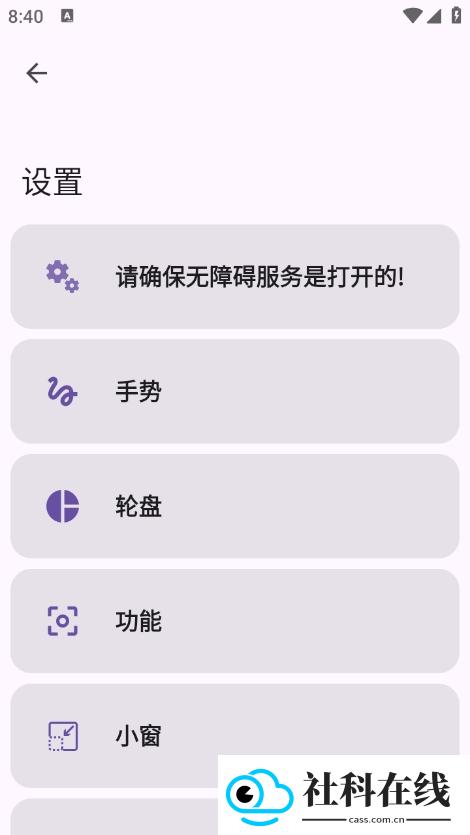Open 手势 settings

point(235,391)
